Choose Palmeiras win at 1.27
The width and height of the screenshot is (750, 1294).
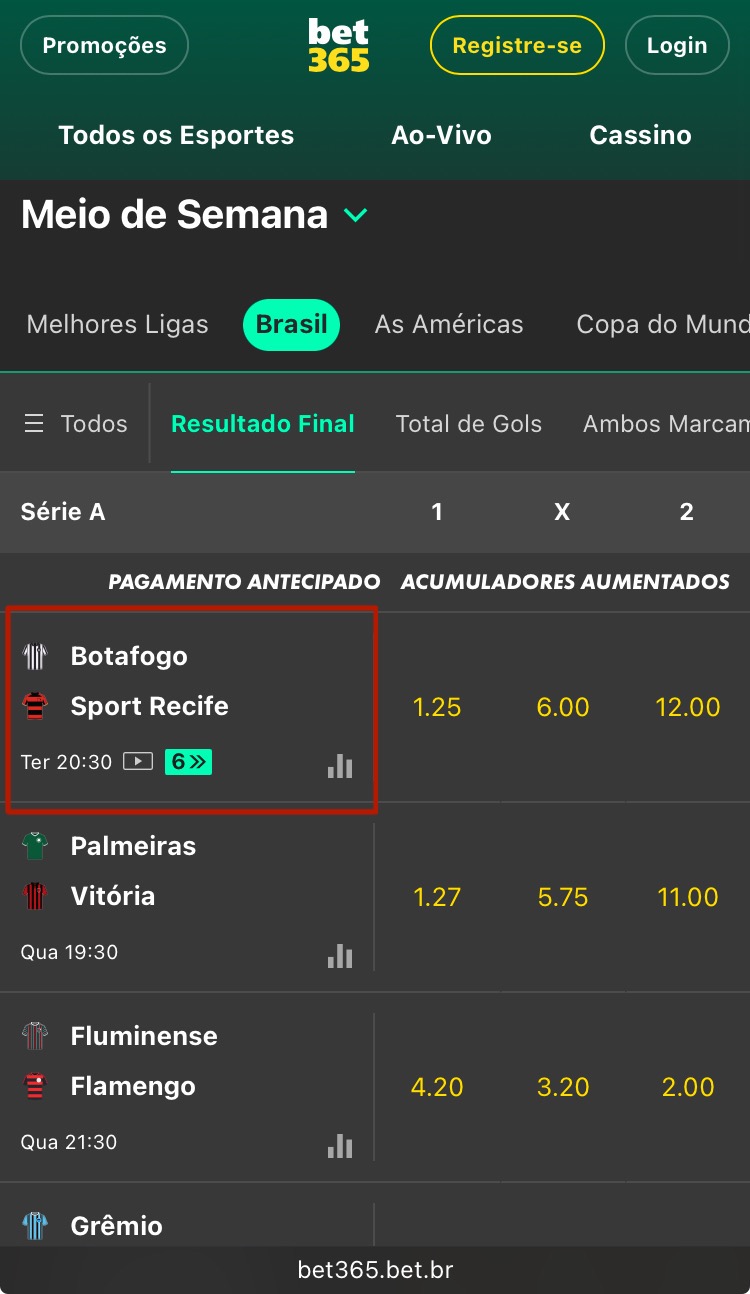coord(437,897)
